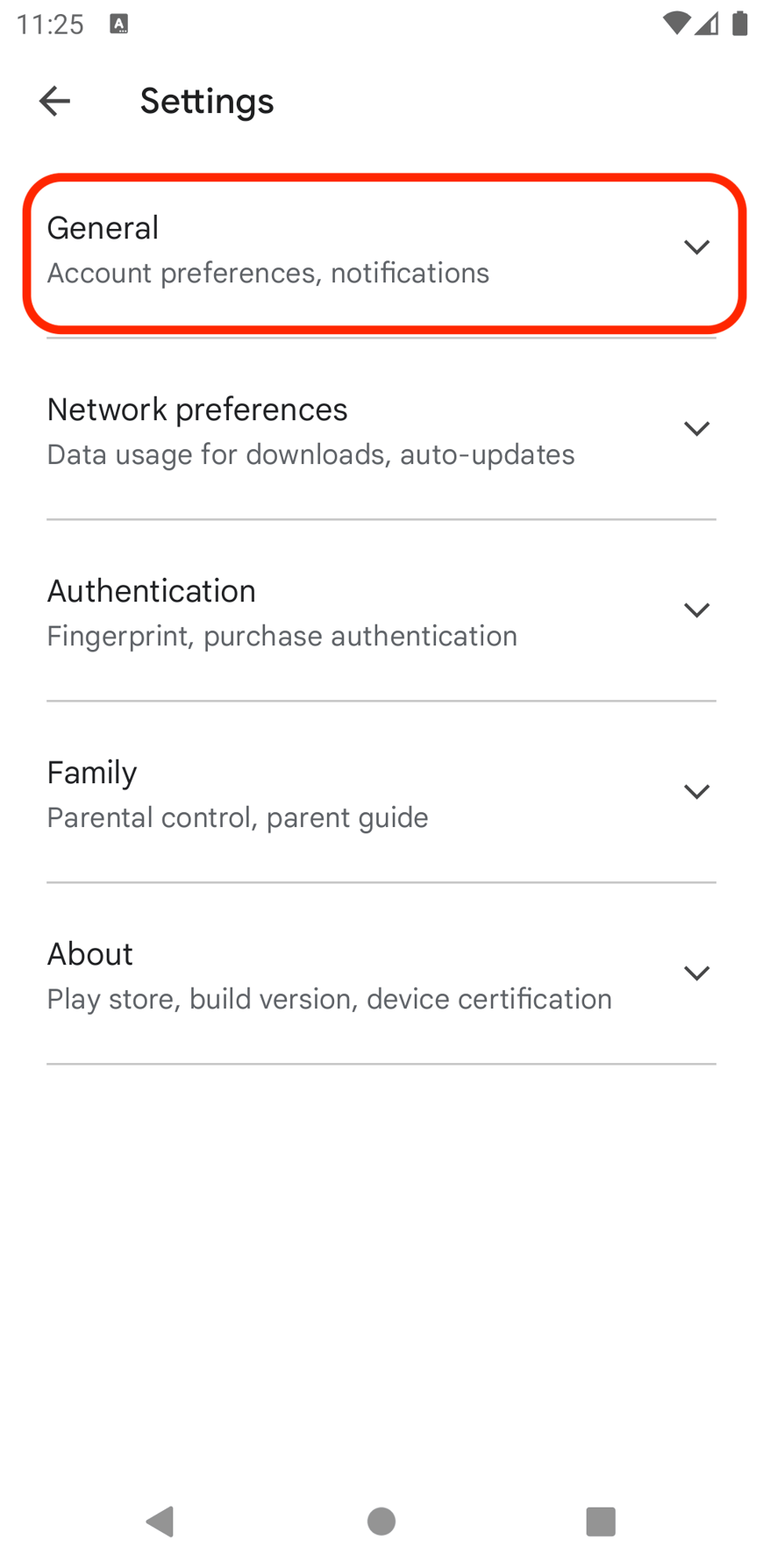Expand the Family section chevron
This screenshot has height=1568, width=763.
(x=697, y=791)
